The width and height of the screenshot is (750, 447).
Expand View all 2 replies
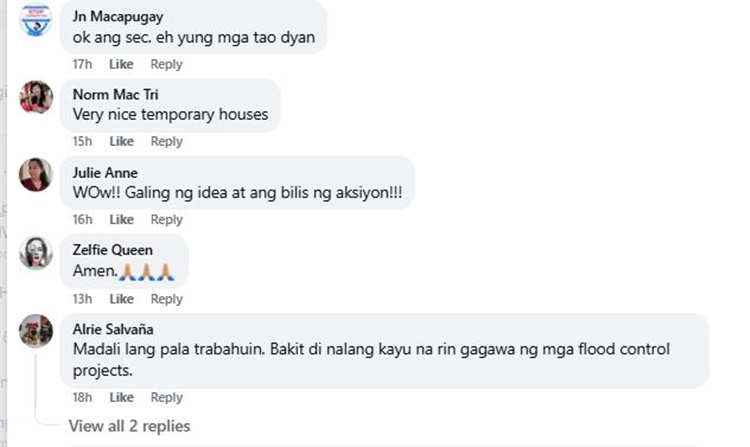[x=129, y=426]
